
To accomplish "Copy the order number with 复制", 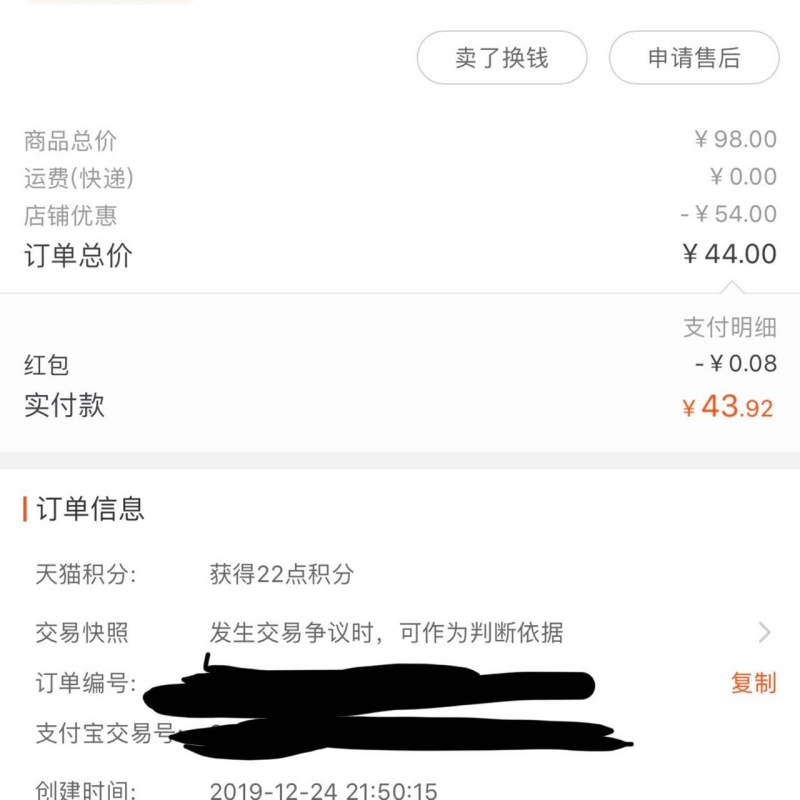I will click(752, 683).
